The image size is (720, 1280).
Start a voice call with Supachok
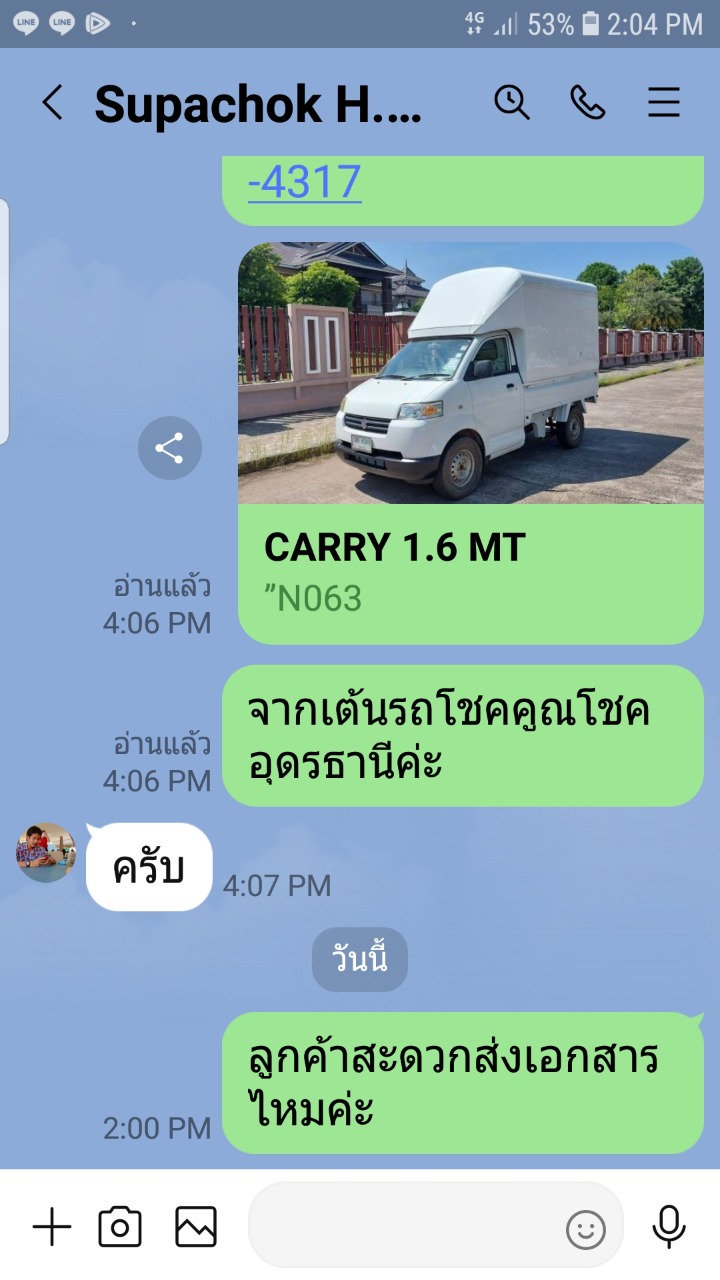tap(587, 103)
